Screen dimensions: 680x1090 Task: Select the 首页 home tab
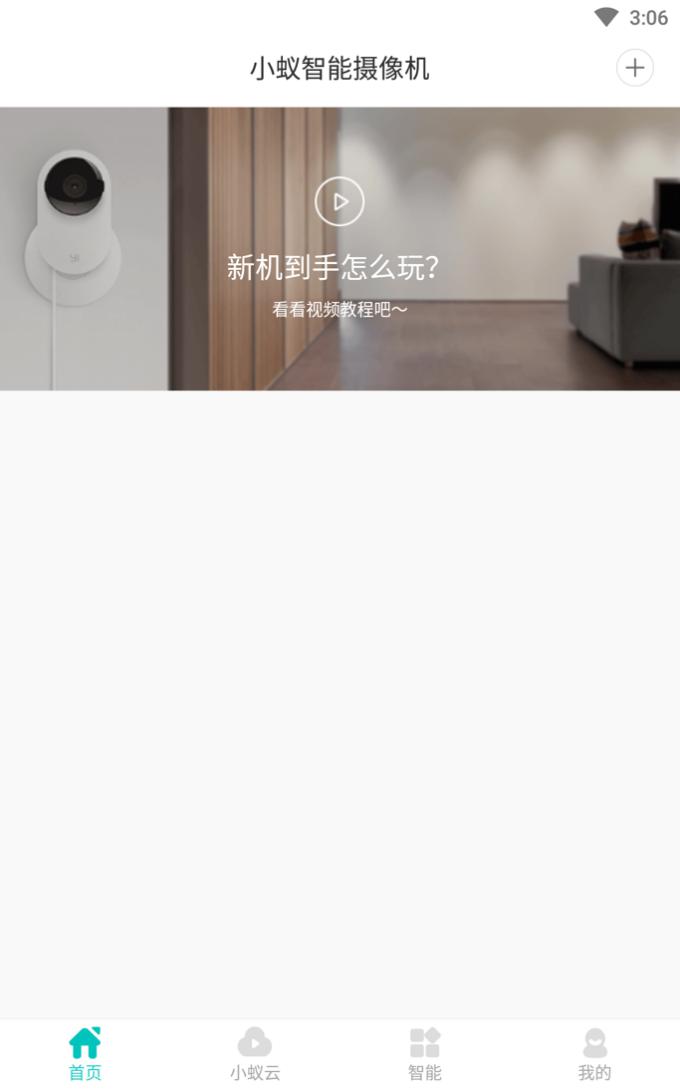pos(85,1054)
